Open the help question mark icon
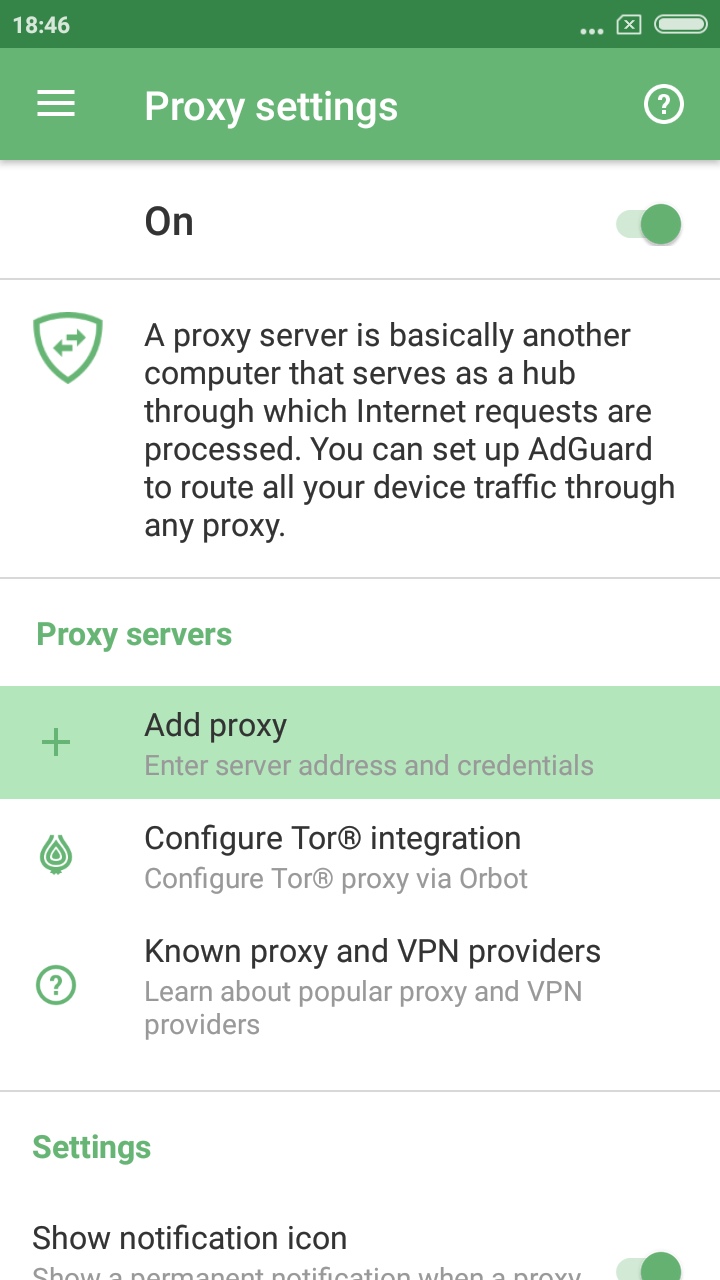Image resolution: width=720 pixels, height=1280 pixels. (664, 105)
